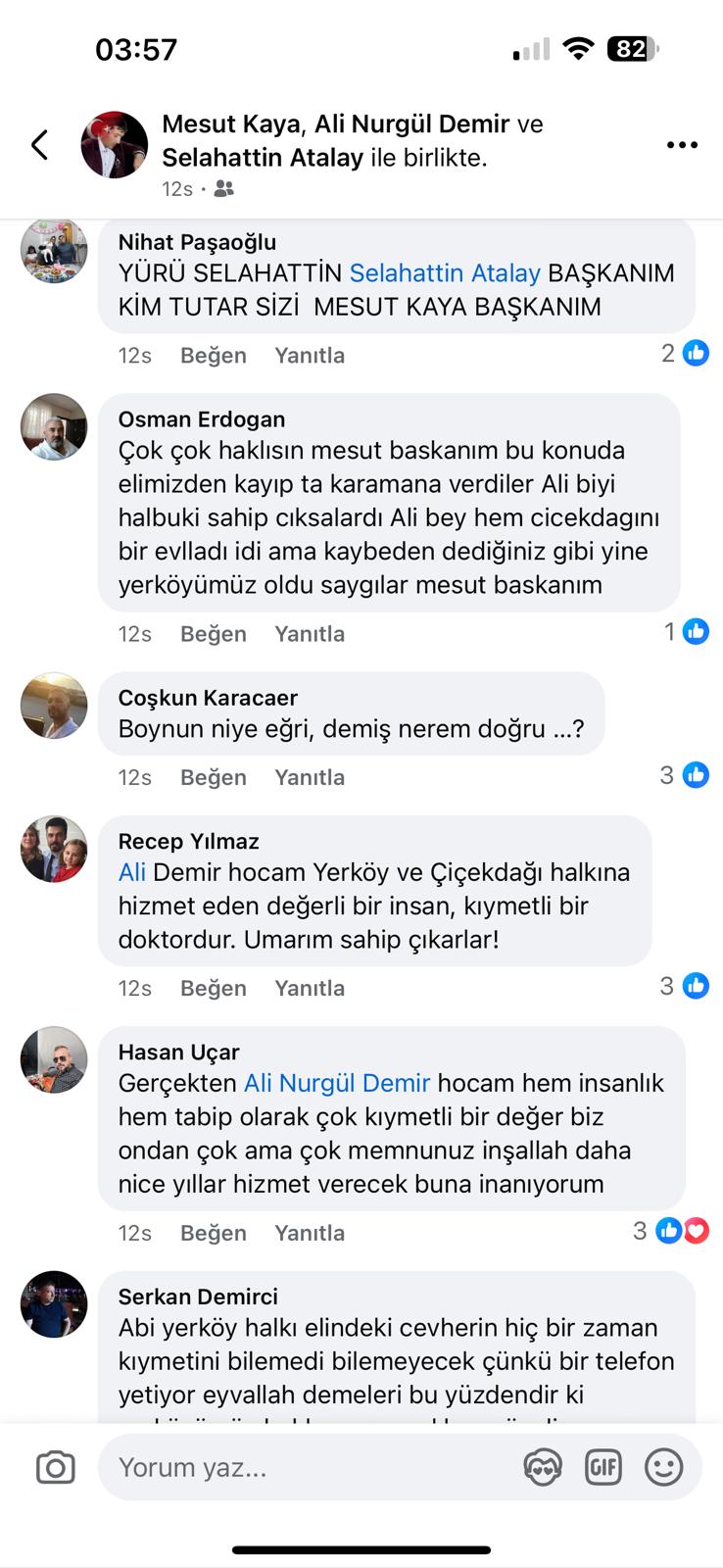Open post author's profile picture in header

[x=114, y=145]
